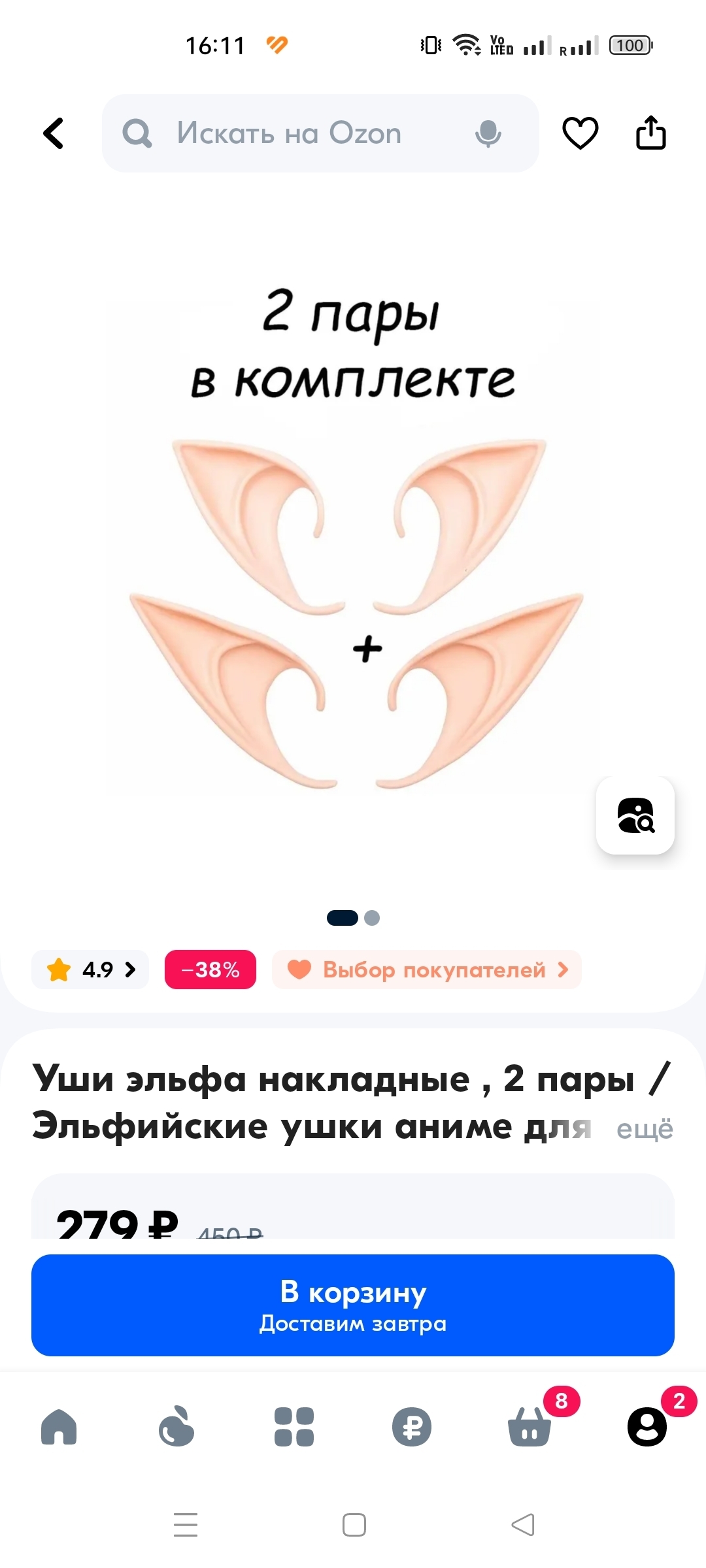Open the 4.9 rating reviews
This screenshot has width=706, height=1568.
click(x=90, y=970)
